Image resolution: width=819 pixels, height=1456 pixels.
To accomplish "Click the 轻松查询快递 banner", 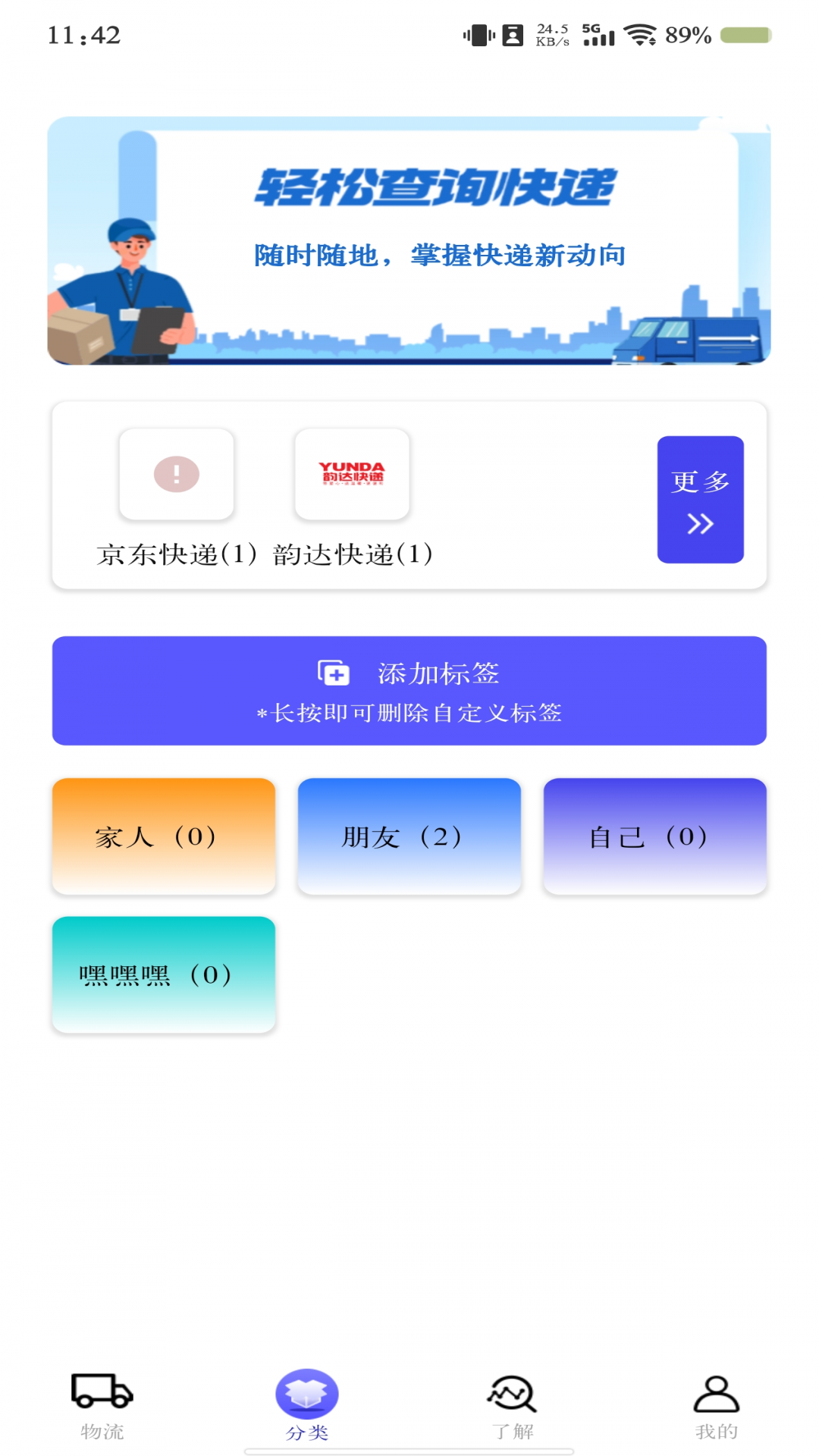I will 409,241.
